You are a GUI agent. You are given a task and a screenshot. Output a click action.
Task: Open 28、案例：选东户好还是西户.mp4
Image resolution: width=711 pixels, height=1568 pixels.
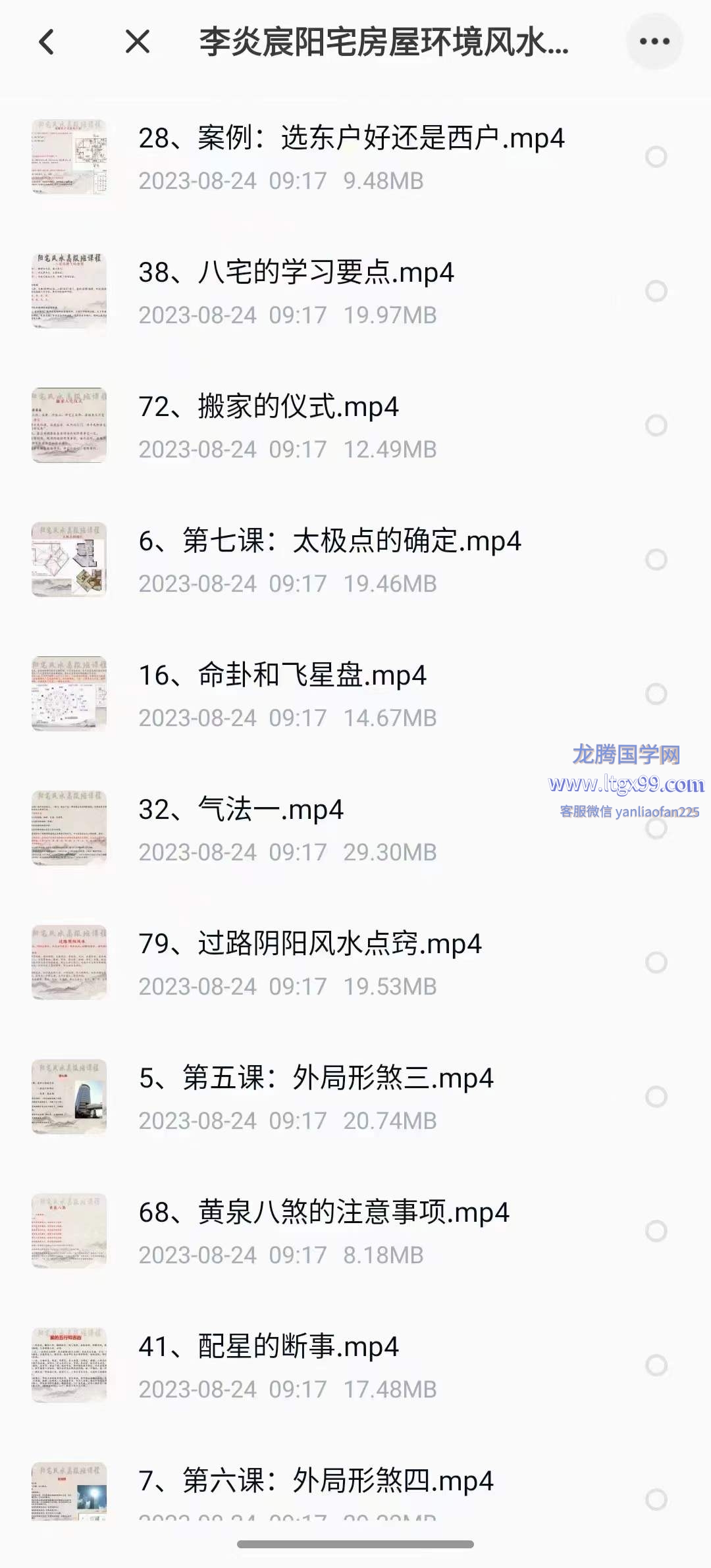(x=351, y=139)
